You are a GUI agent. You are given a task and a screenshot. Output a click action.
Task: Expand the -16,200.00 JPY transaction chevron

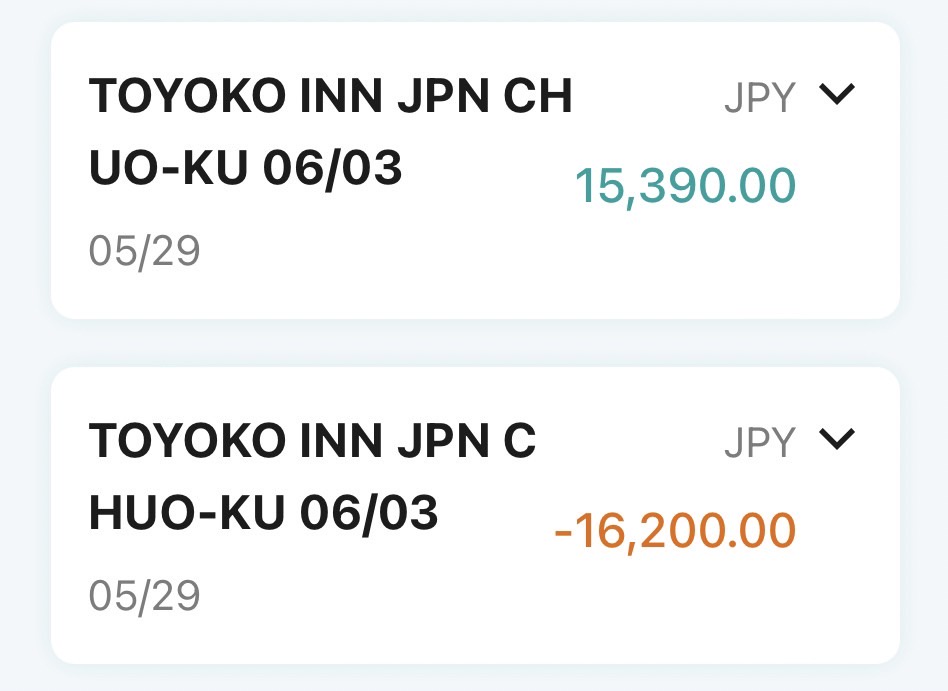(x=837, y=439)
